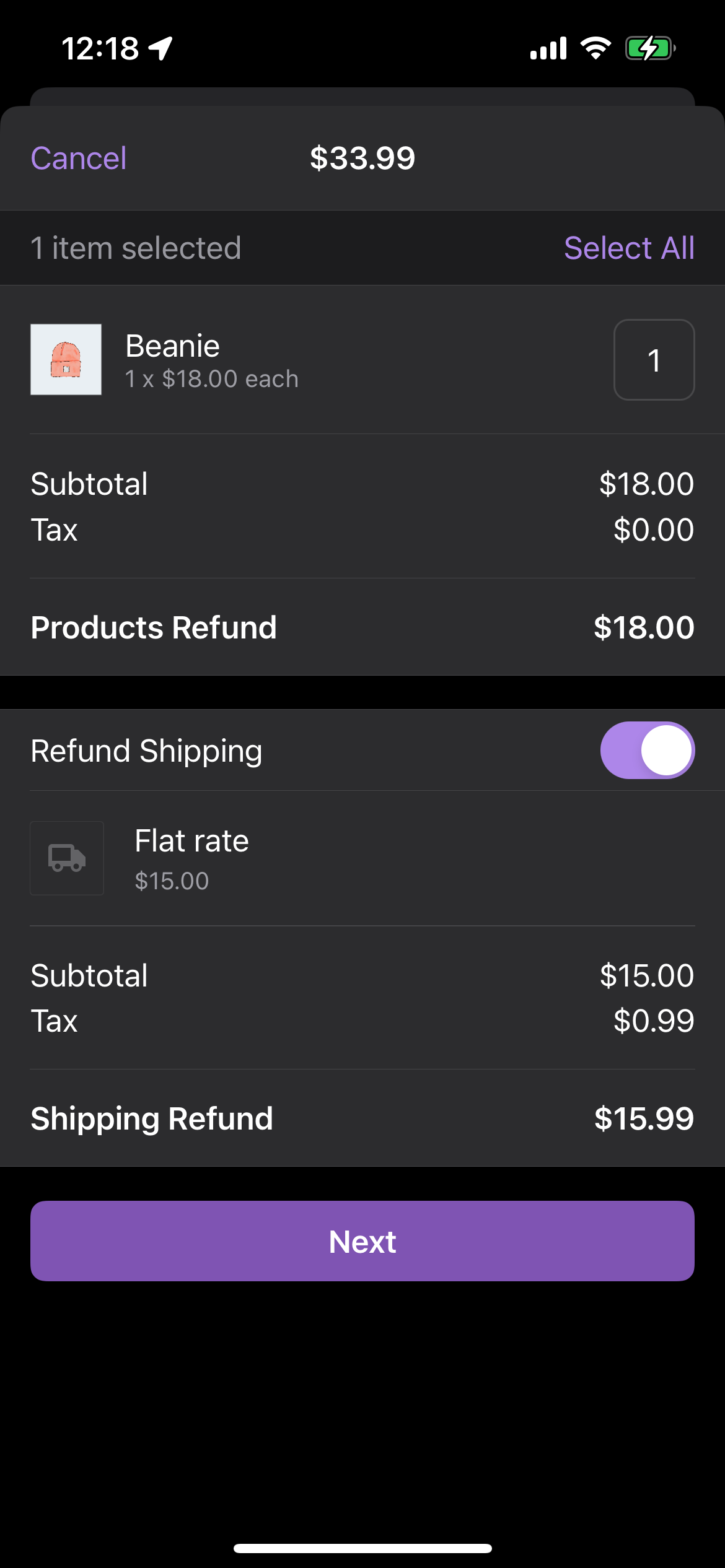The width and height of the screenshot is (725, 1568).
Task: Change the Beanie refund quantity
Action: pyautogui.click(x=654, y=360)
